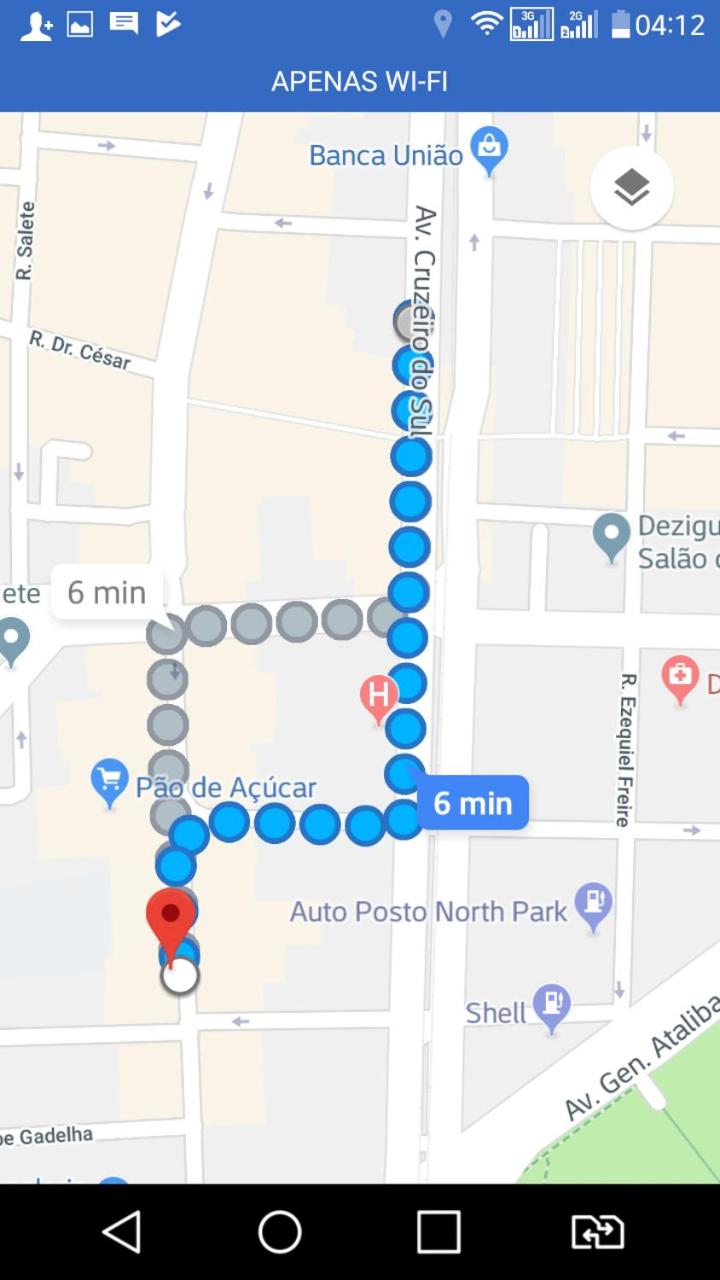Open the recent apps overview
The width and height of the screenshot is (720, 1280).
tap(439, 1232)
